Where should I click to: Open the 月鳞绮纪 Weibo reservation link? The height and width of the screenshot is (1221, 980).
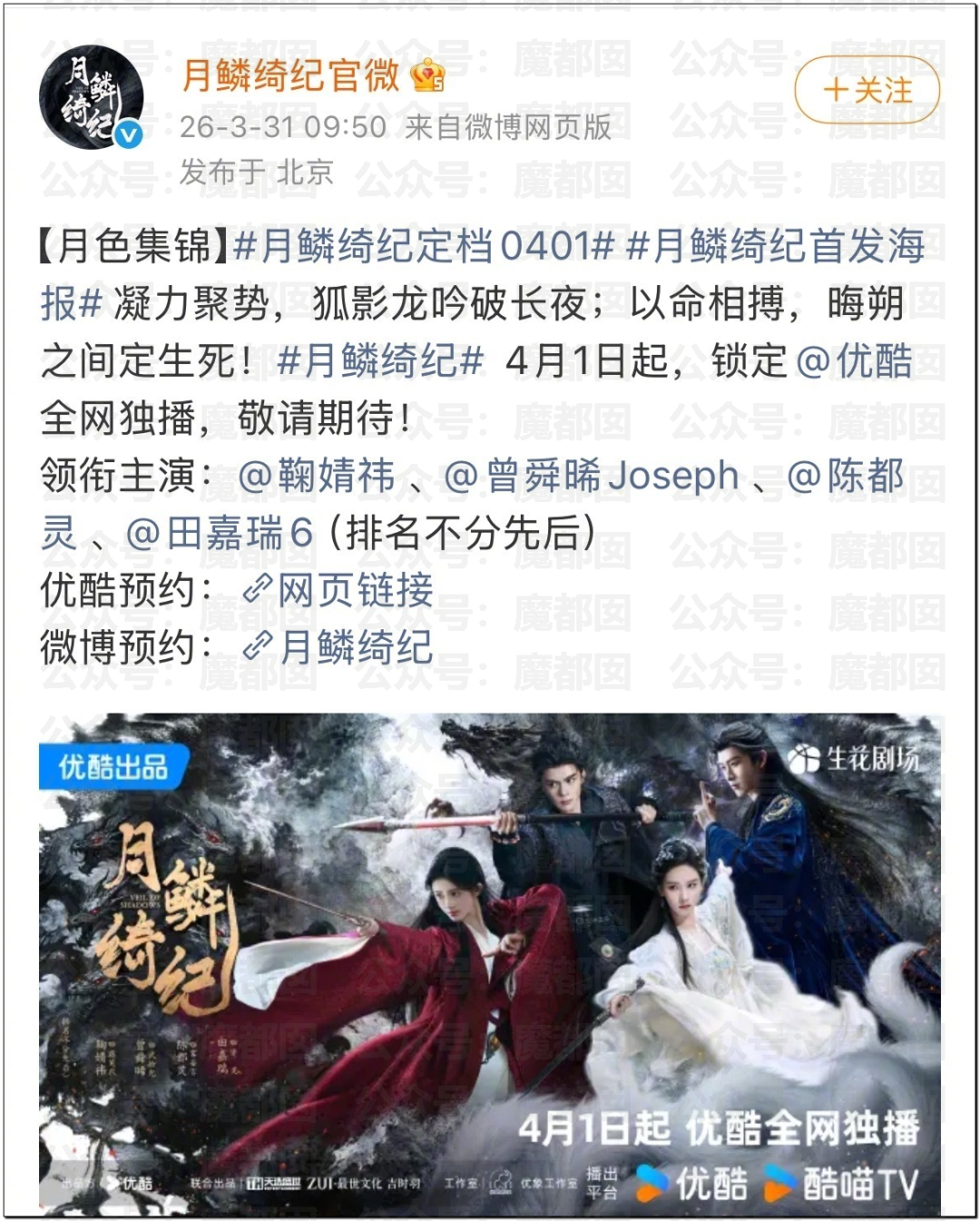(x=339, y=648)
